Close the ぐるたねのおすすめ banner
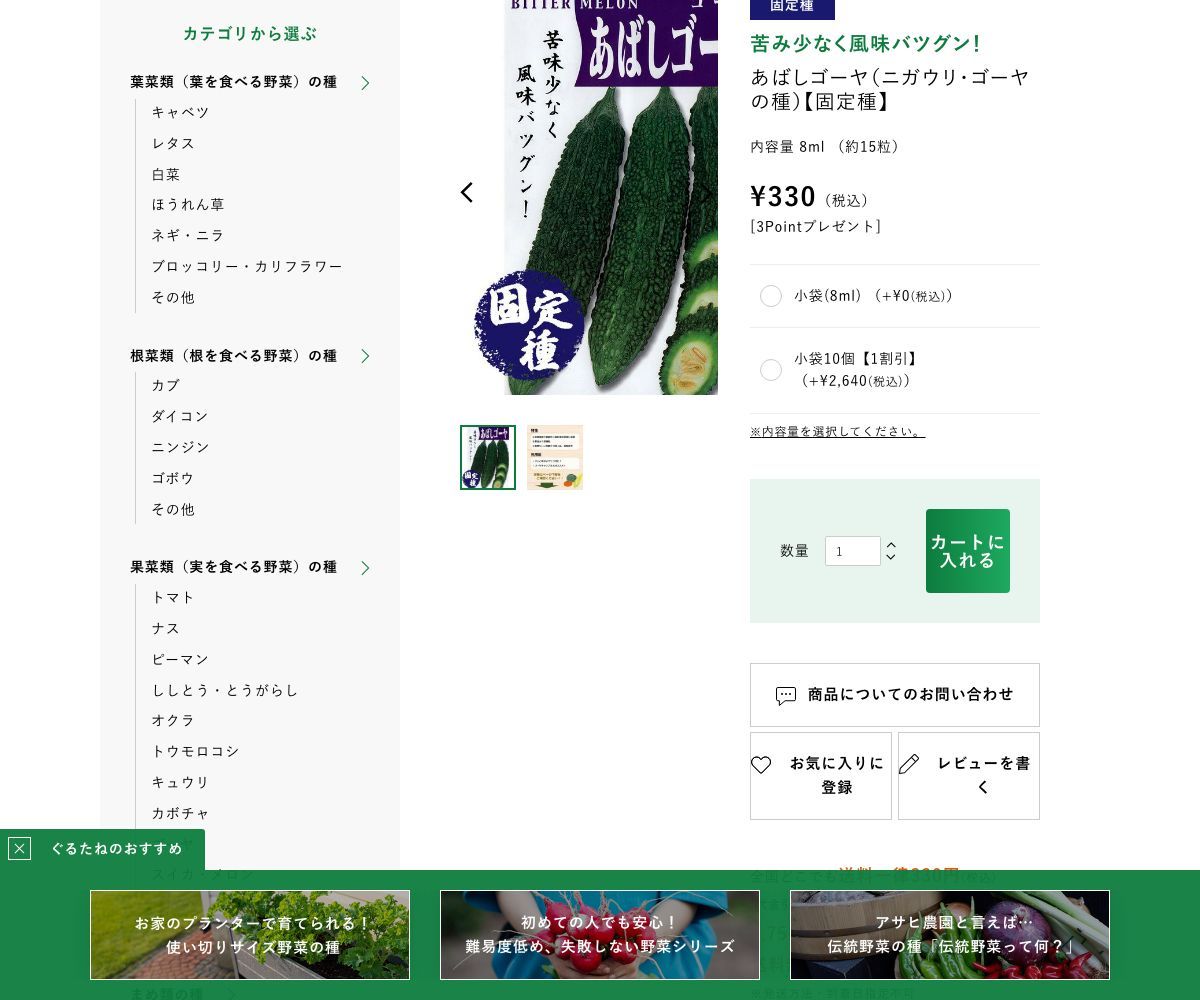Image resolution: width=1200 pixels, height=1000 pixels. click(x=19, y=849)
